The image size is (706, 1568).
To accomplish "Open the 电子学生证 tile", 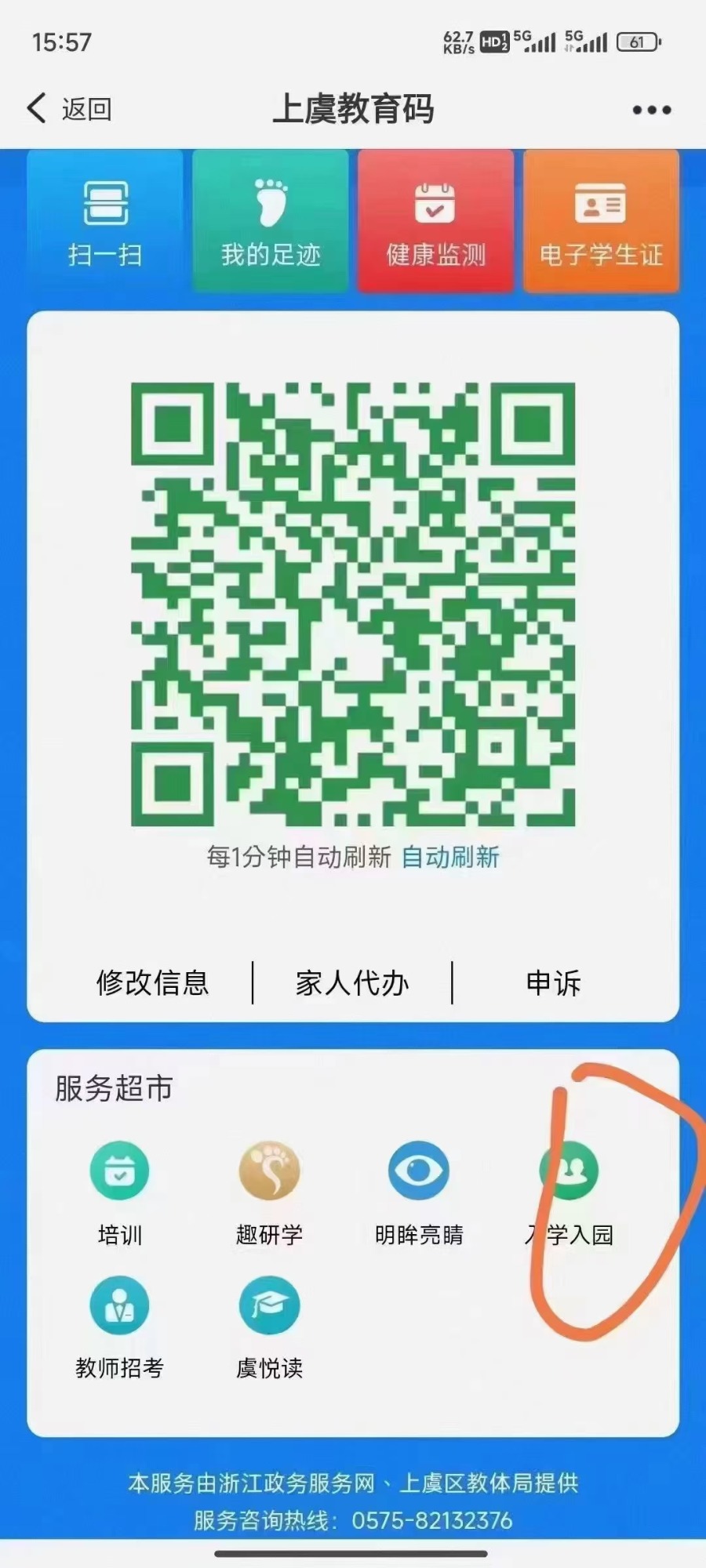I will click(601, 221).
